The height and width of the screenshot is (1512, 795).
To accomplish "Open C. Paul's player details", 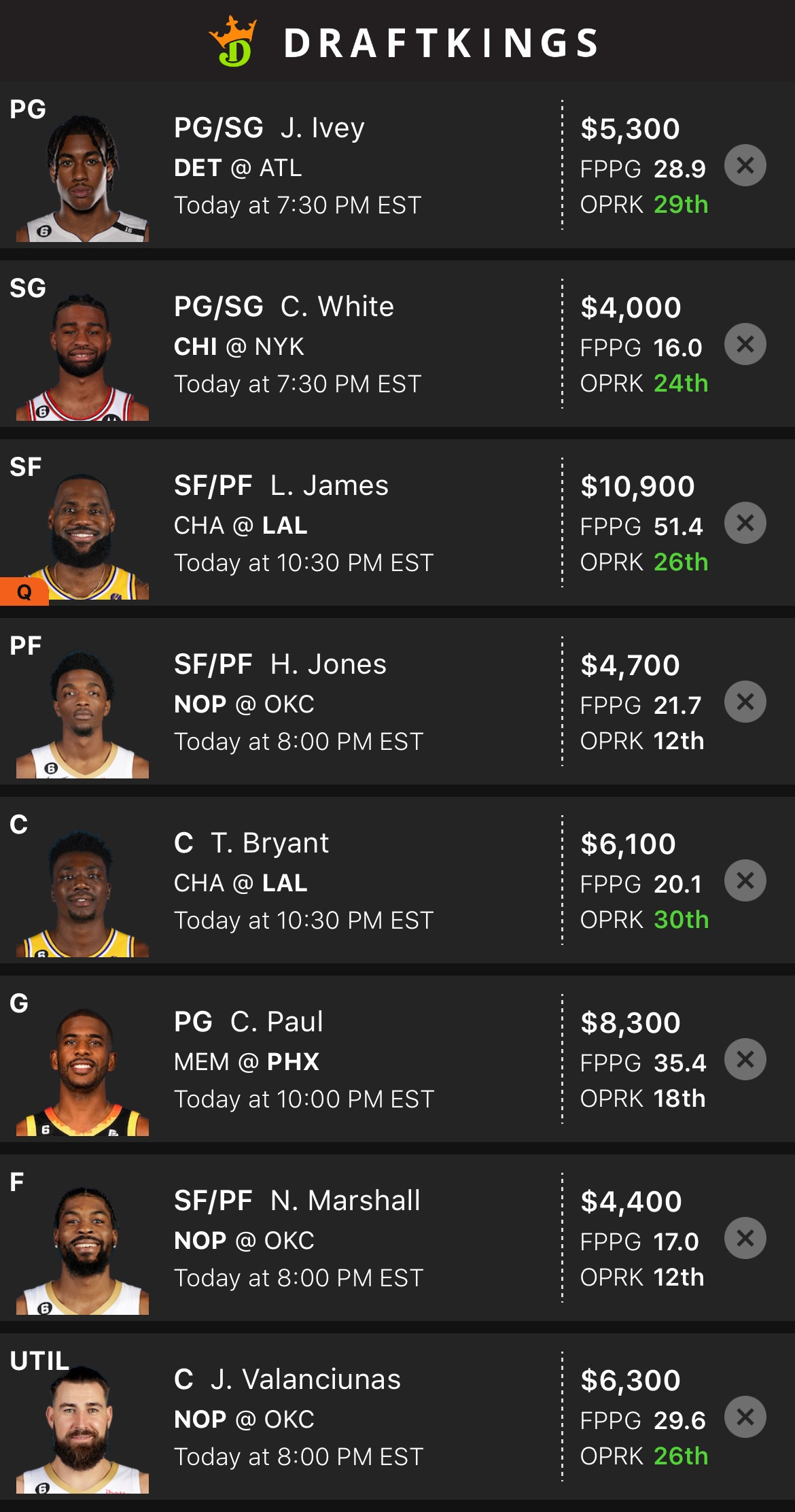I will click(276, 1023).
